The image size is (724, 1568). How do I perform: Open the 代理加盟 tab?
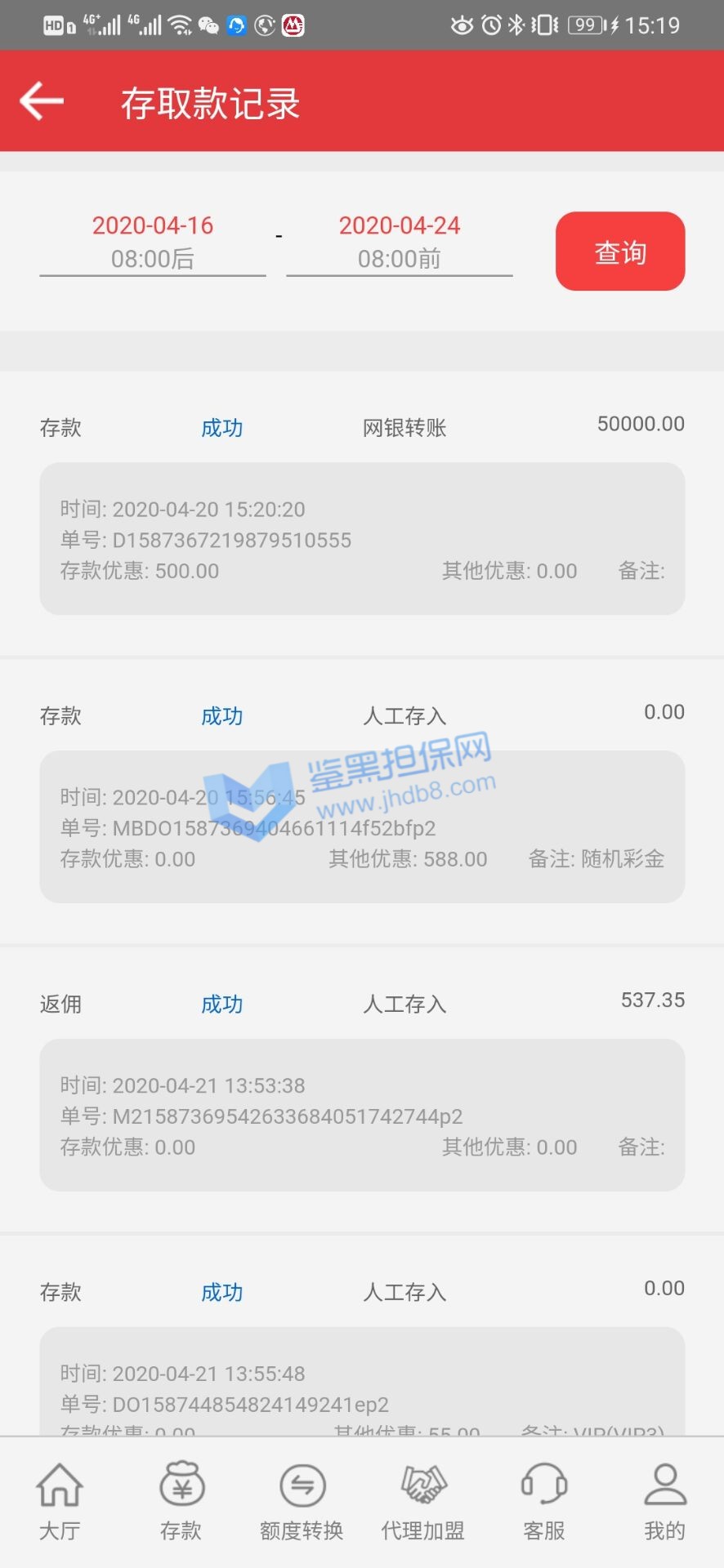point(422,1501)
